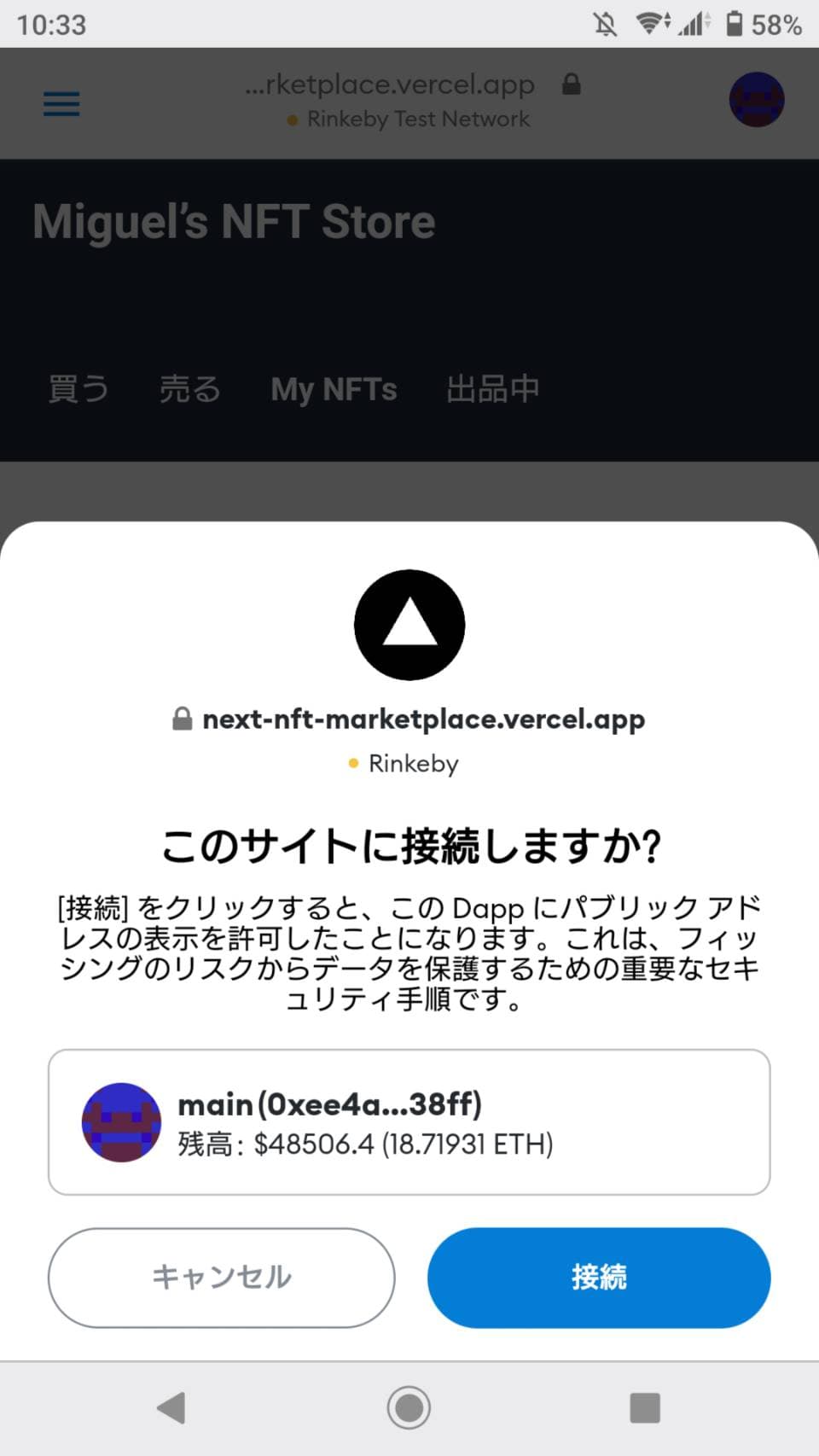
Task: Open the account avatar in top bar
Action: (757, 100)
